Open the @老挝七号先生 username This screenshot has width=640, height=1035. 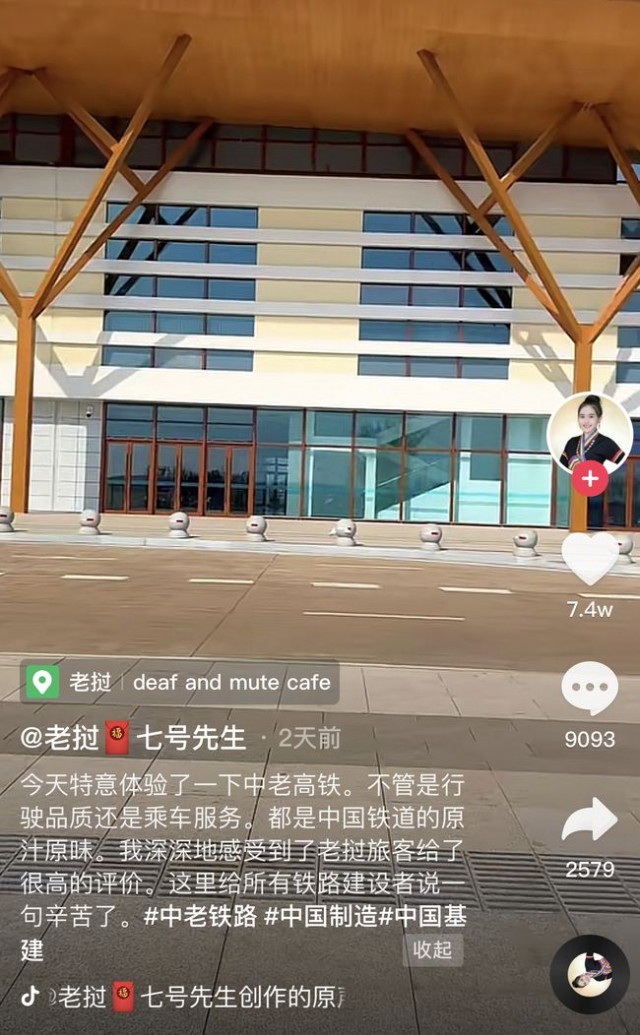tap(133, 738)
